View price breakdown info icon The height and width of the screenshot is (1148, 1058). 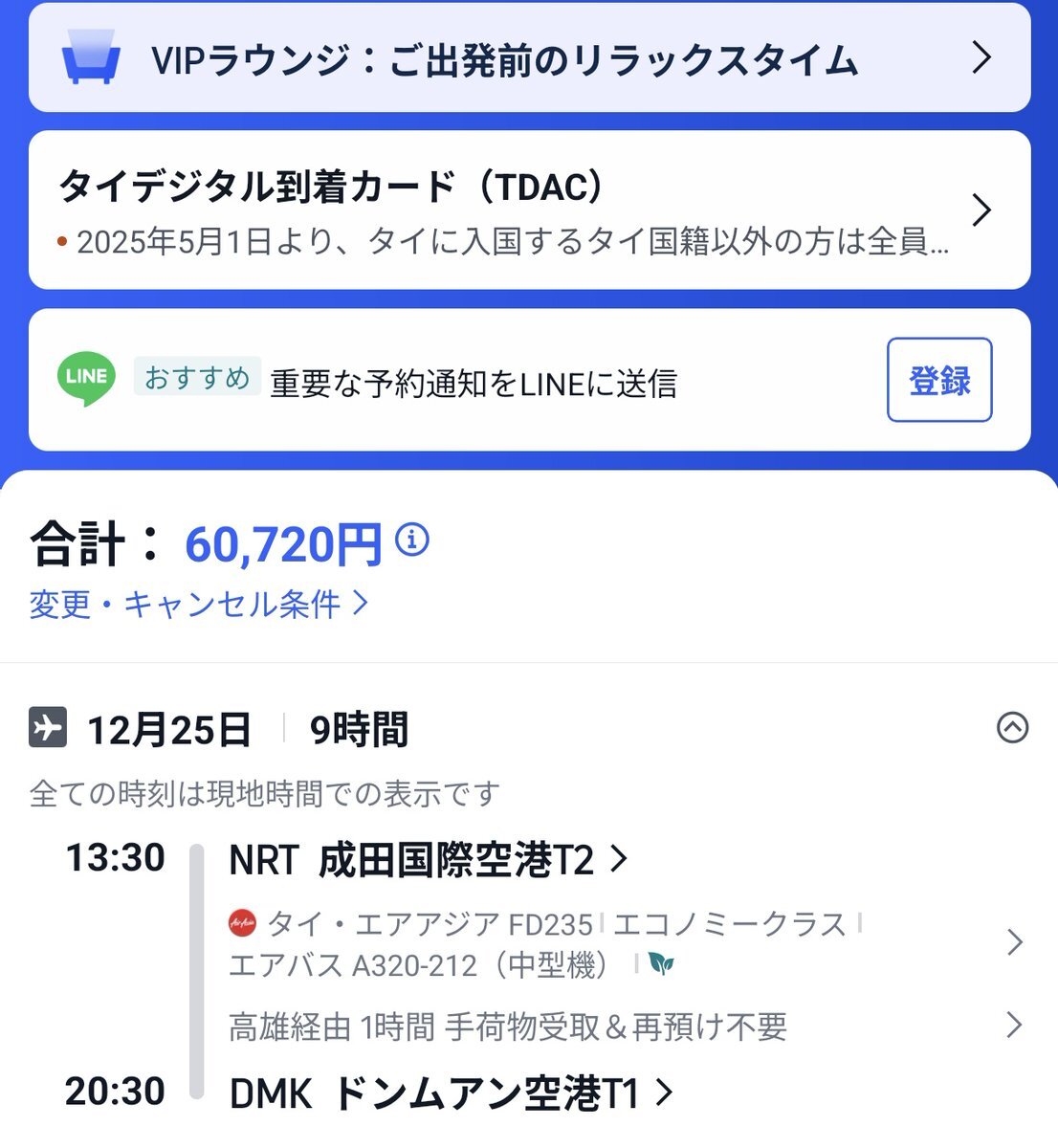coord(412,541)
